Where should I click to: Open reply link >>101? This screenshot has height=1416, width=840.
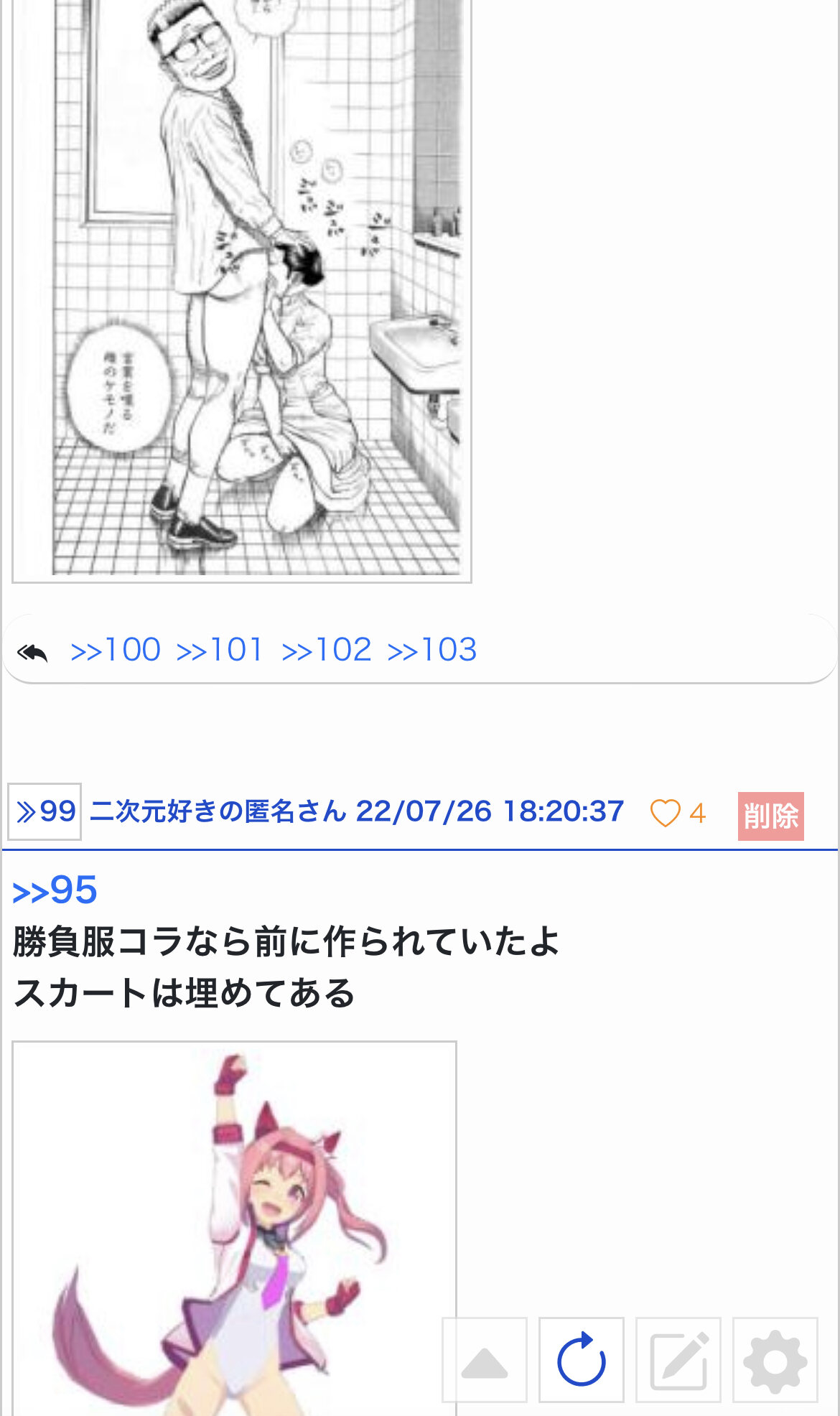220,650
